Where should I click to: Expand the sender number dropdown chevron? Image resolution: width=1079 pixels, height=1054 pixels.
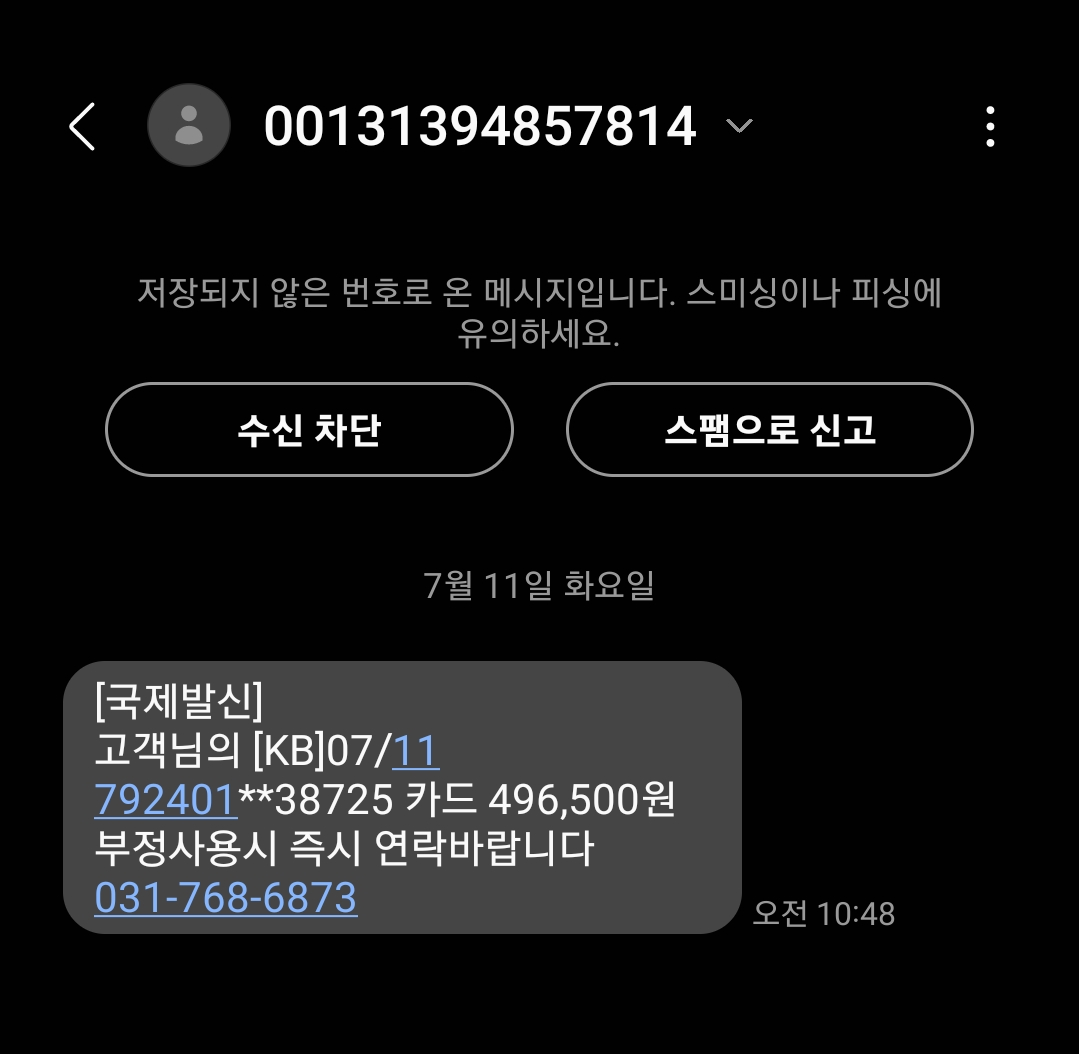(739, 126)
